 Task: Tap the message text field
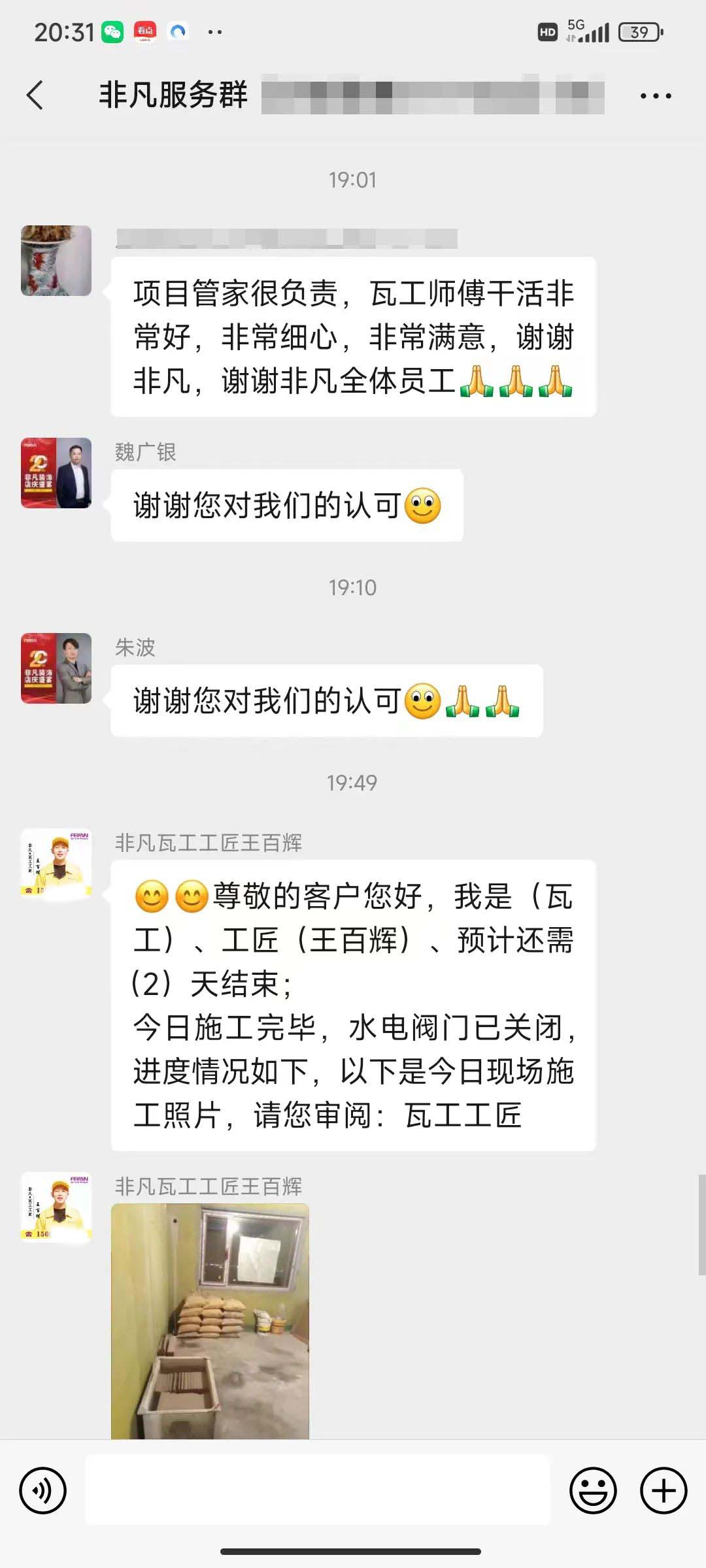tap(318, 1490)
